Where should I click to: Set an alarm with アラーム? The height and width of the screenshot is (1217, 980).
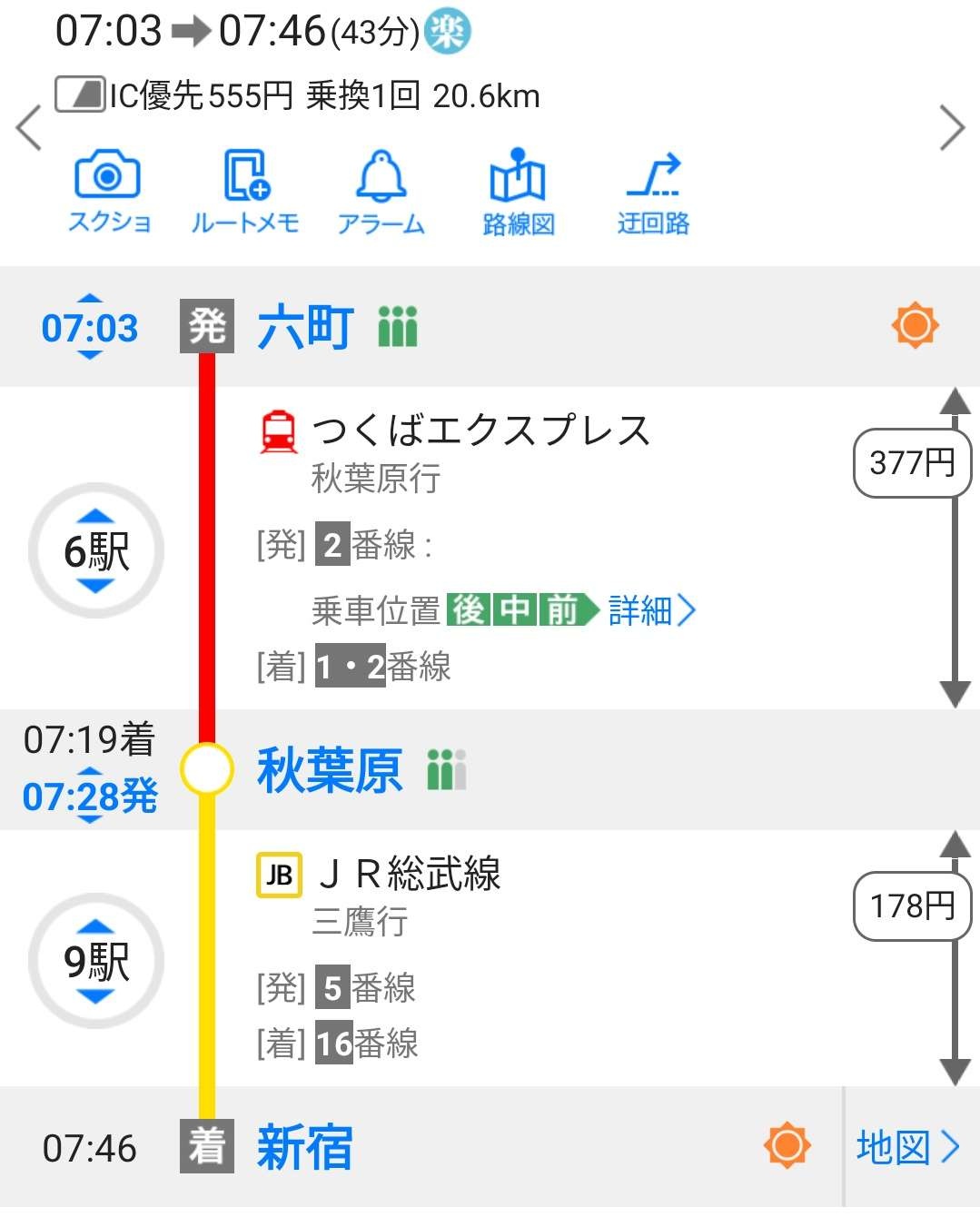(x=381, y=193)
